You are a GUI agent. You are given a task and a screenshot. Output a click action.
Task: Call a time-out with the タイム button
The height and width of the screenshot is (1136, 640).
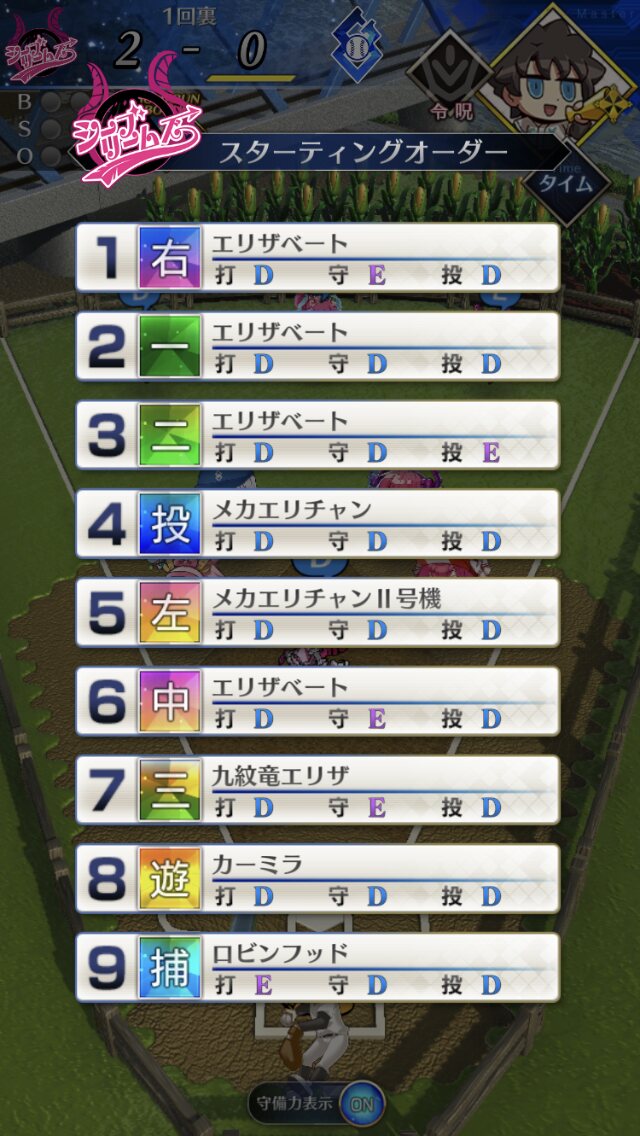[x=561, y=183]
